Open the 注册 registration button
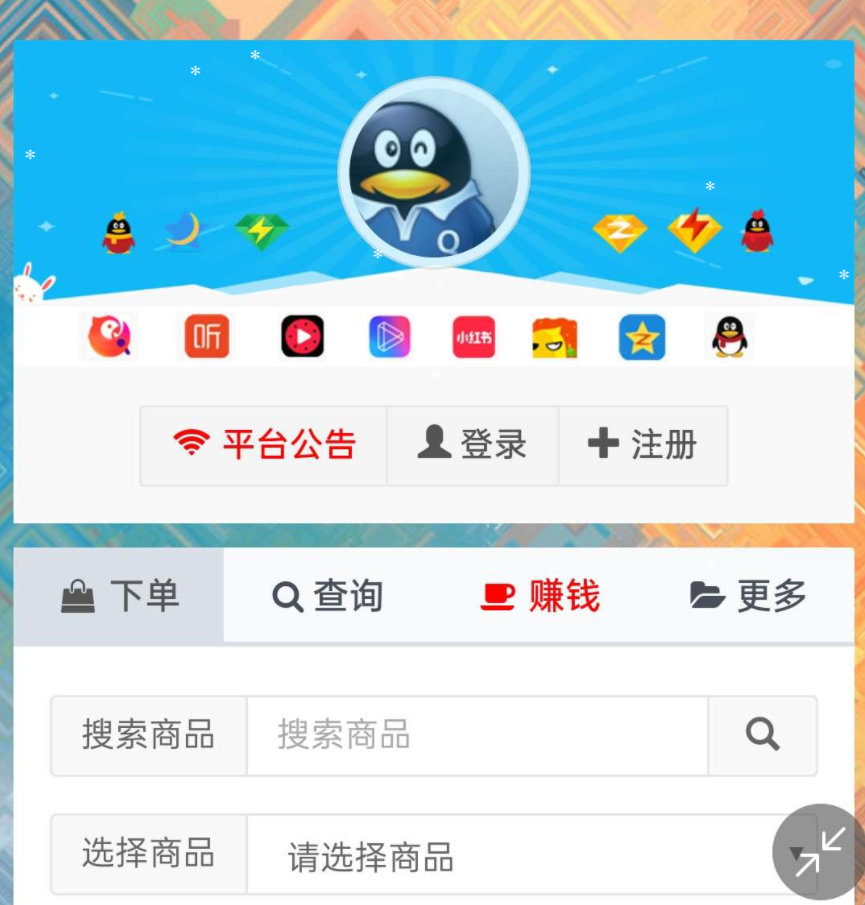Screen dimensions: 865x905 pos(643,445)
